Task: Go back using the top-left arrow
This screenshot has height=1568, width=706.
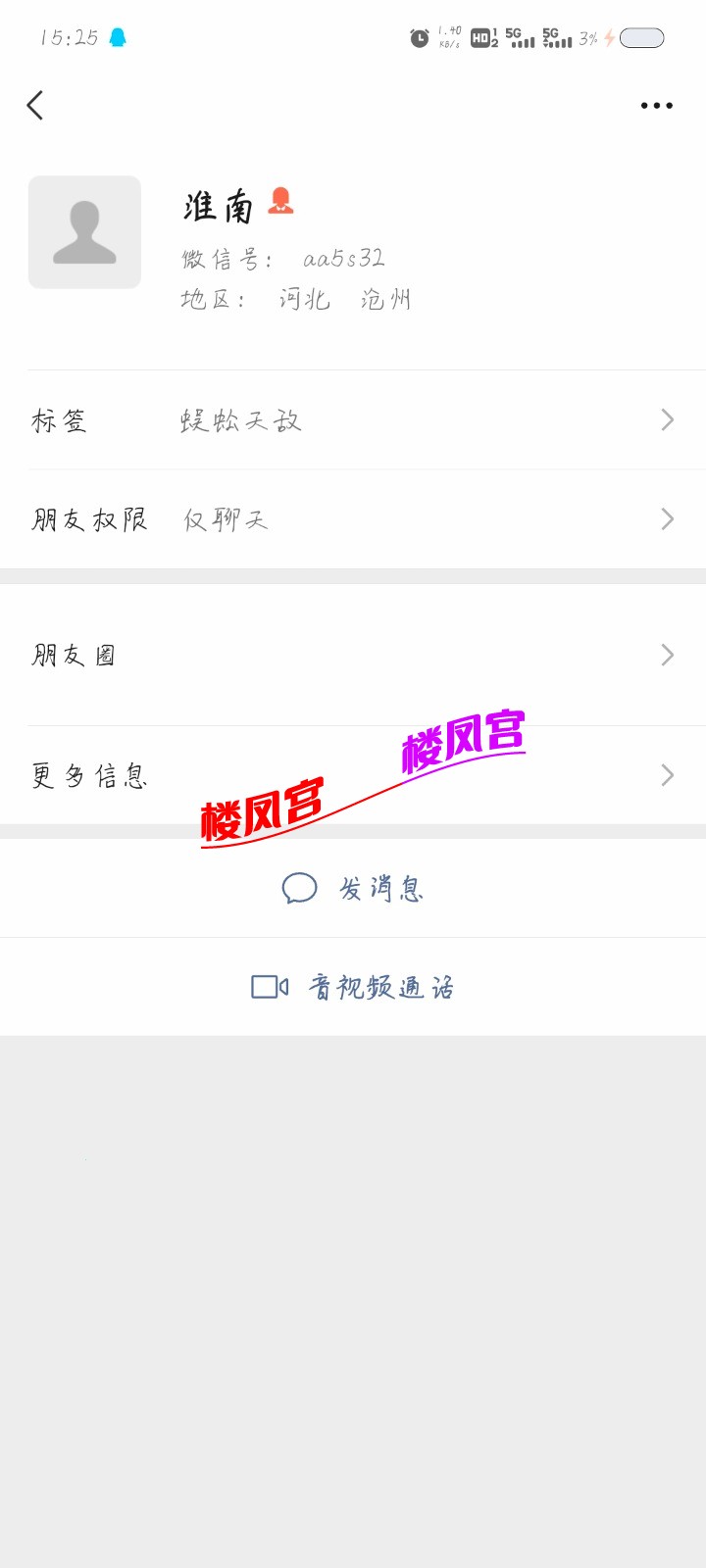Action: pos(35,105)
